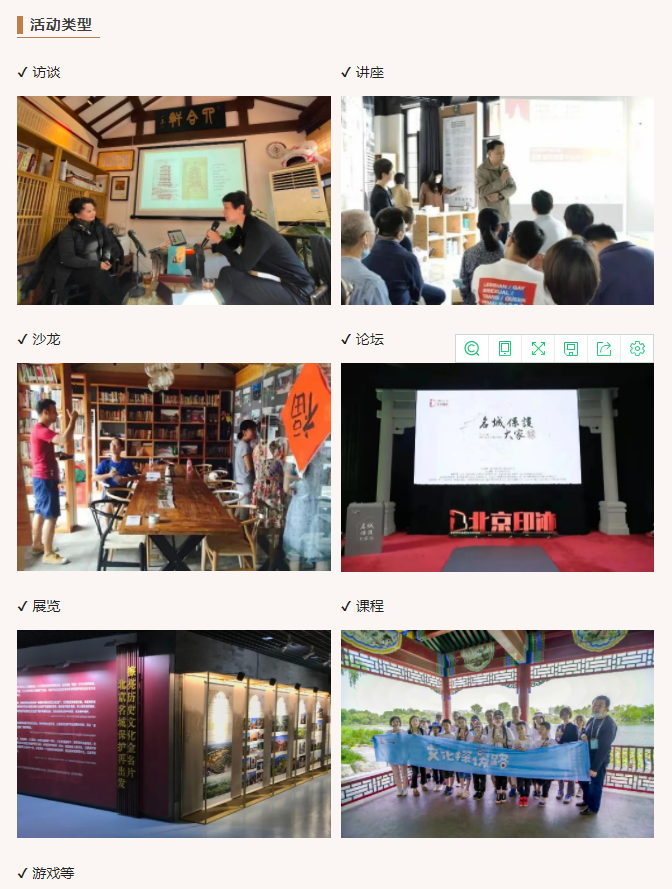The image size is (672, 889).
Task: Share the image via the toolbar arrow
Action: pos(604,348)
